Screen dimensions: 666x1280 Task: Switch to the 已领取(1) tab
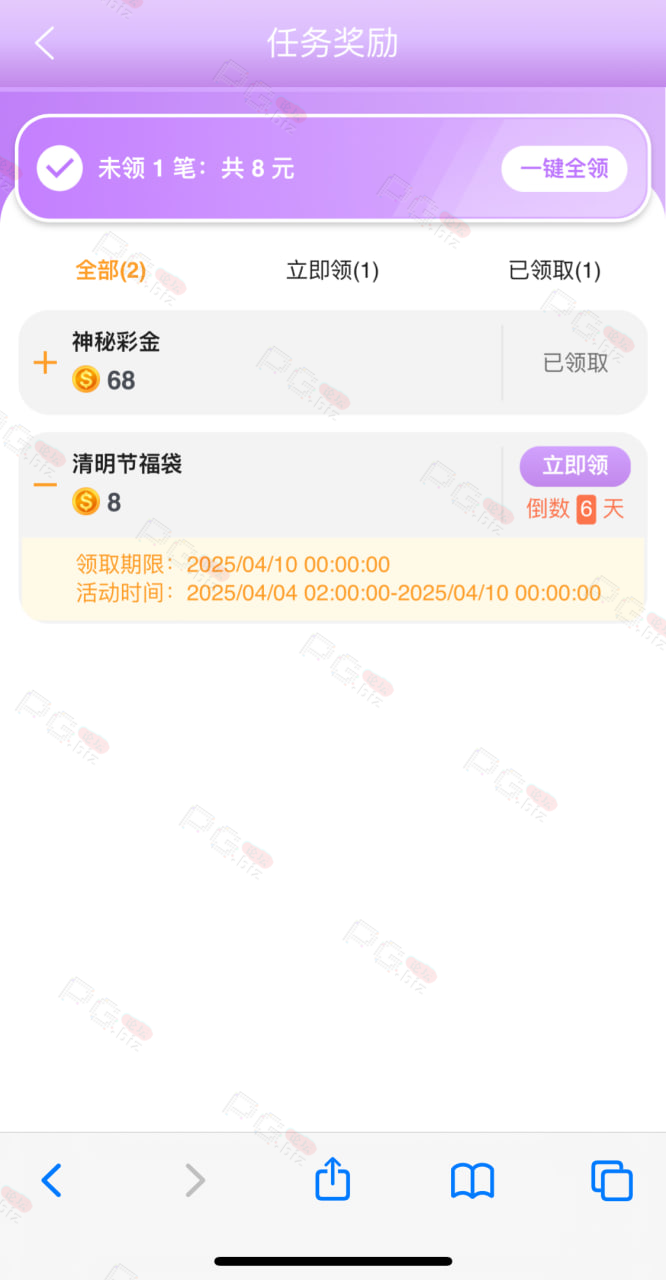(555, 270)
